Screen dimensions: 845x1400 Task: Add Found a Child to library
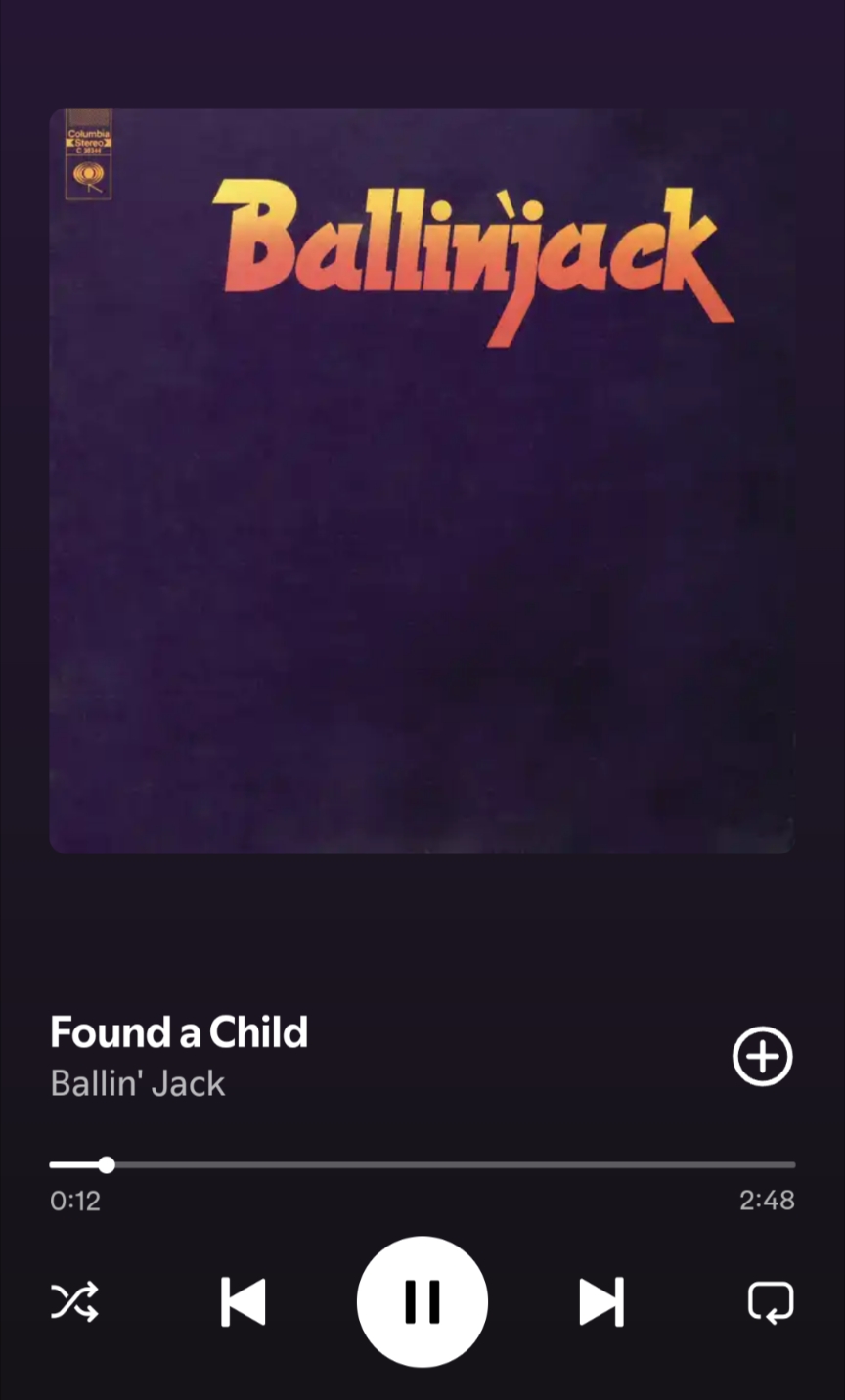pyautogui.click(x=762, y=1057)
